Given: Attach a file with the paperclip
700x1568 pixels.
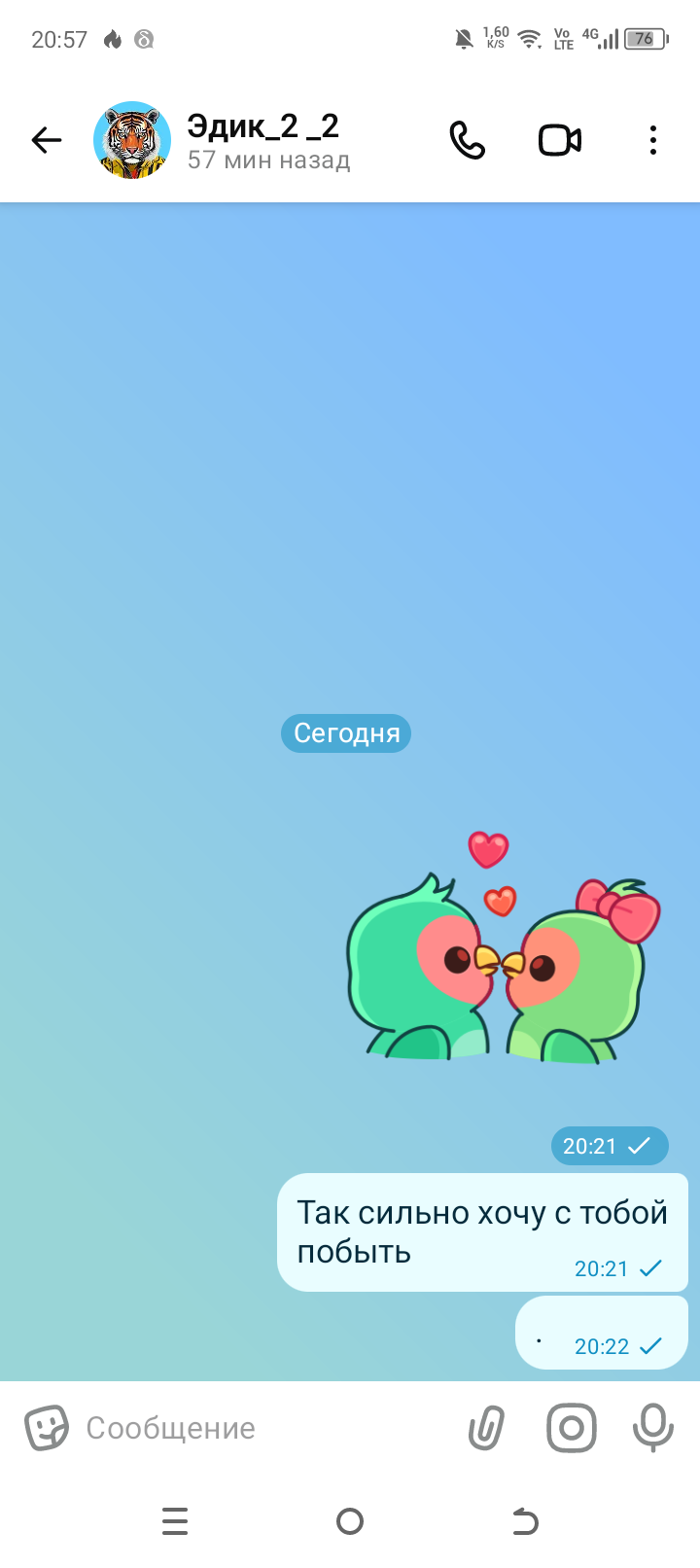Looking at the screenshot, I should click(487, 1428).
